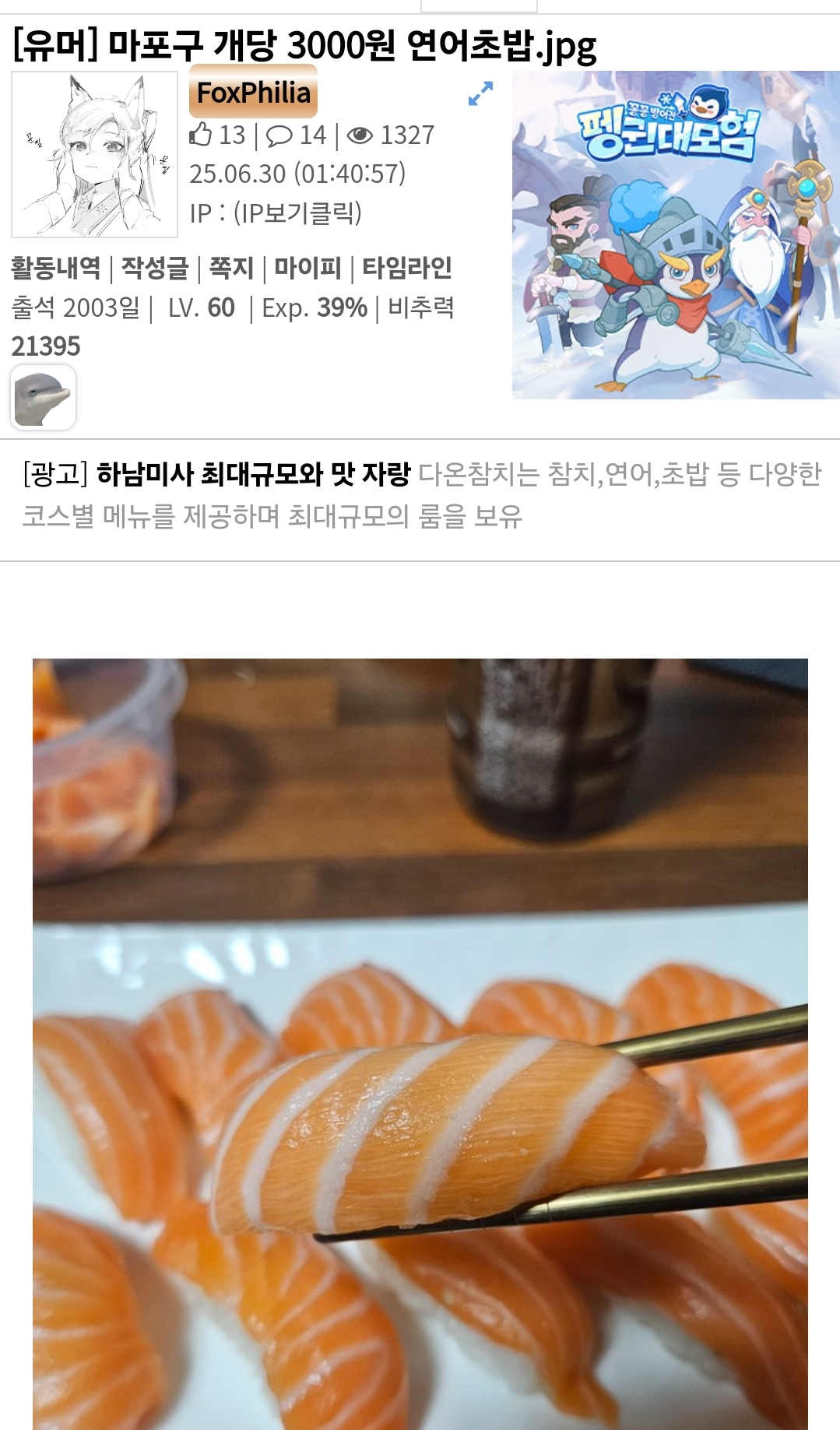The width and height of the screenshot is (840, 1430).
Task: Send a message via 쪽지
Action: pos(231,268)
